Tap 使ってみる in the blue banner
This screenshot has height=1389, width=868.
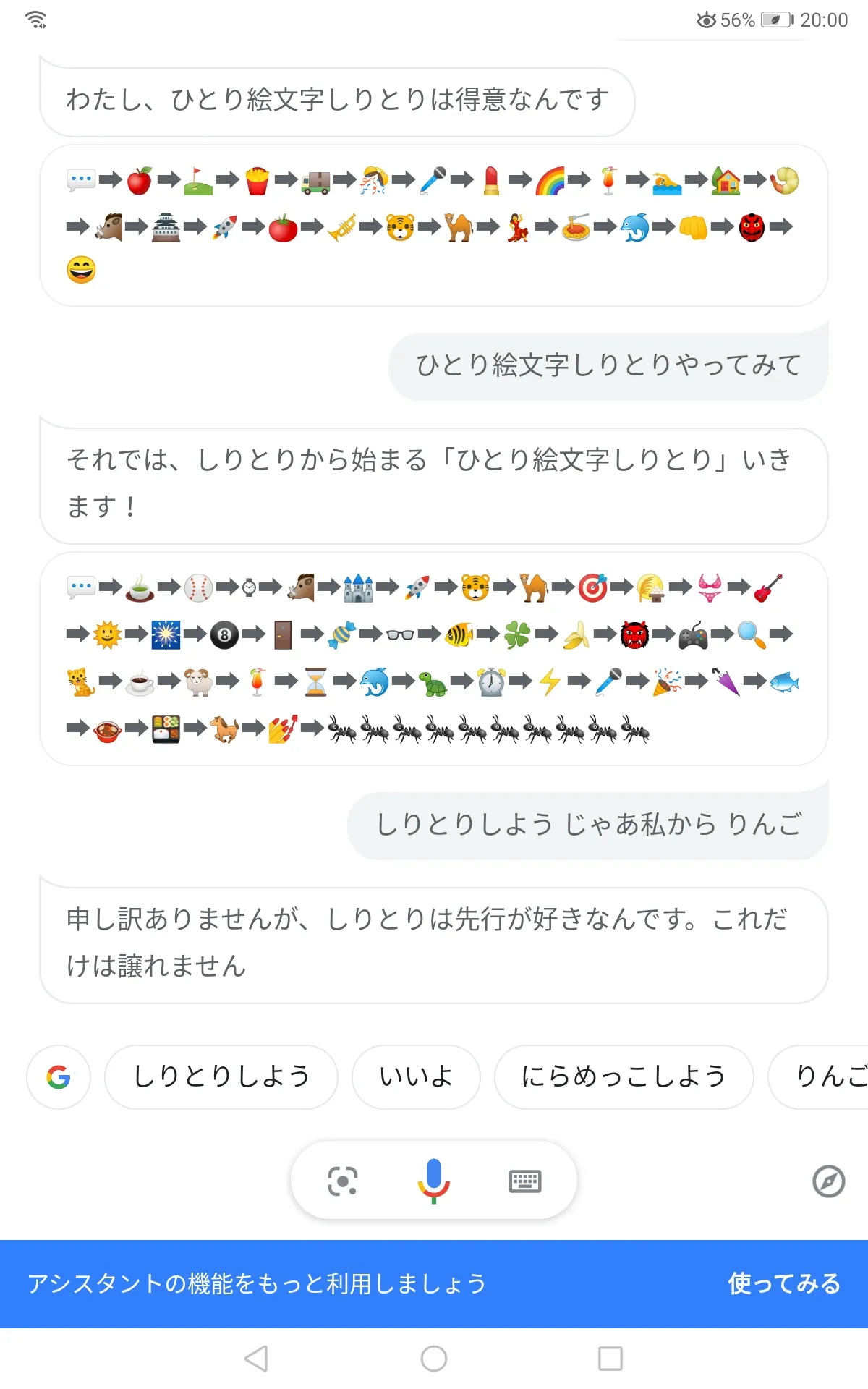(784, 1283)
